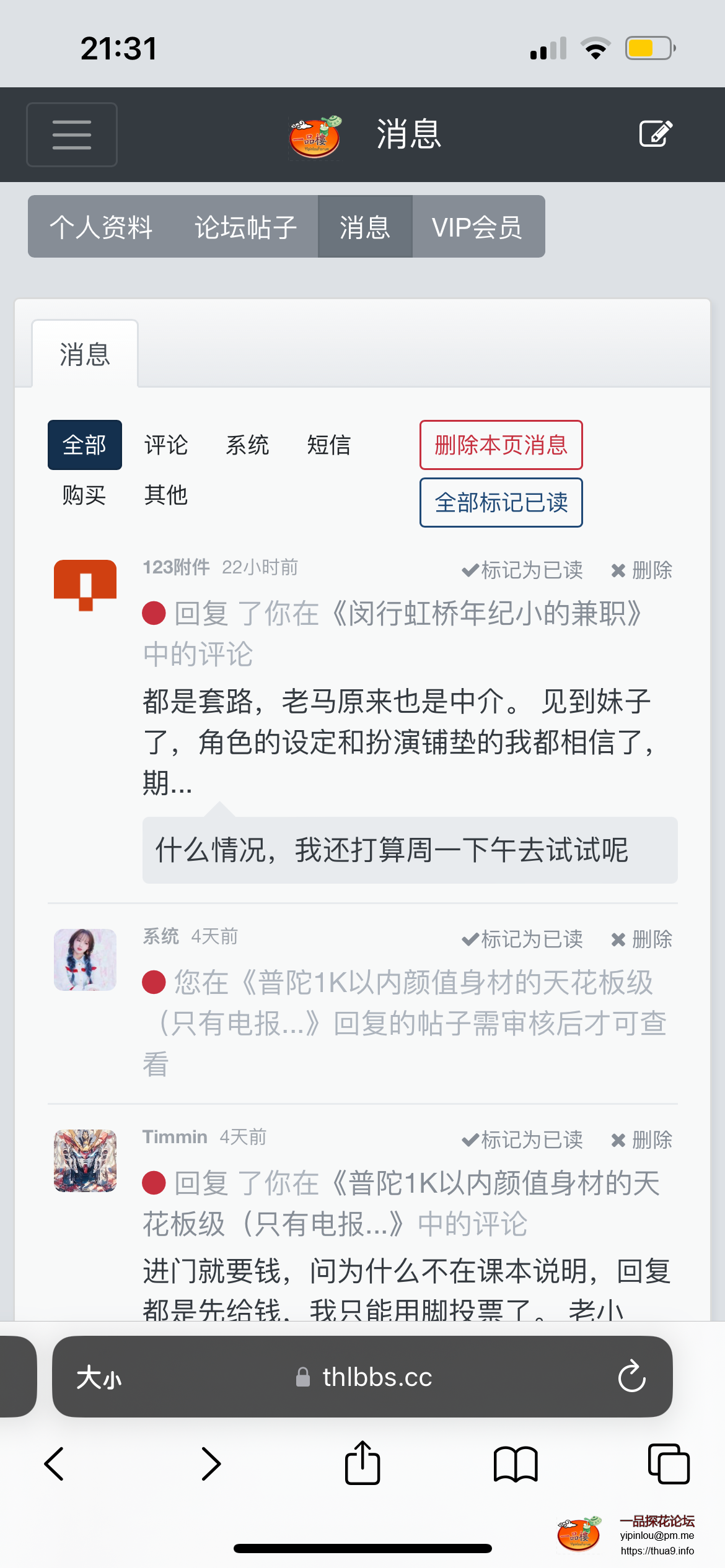Open Timmin's profile avatar
The width and height of the screenshot is (725, 1568).
click(x=86, y=1161)
